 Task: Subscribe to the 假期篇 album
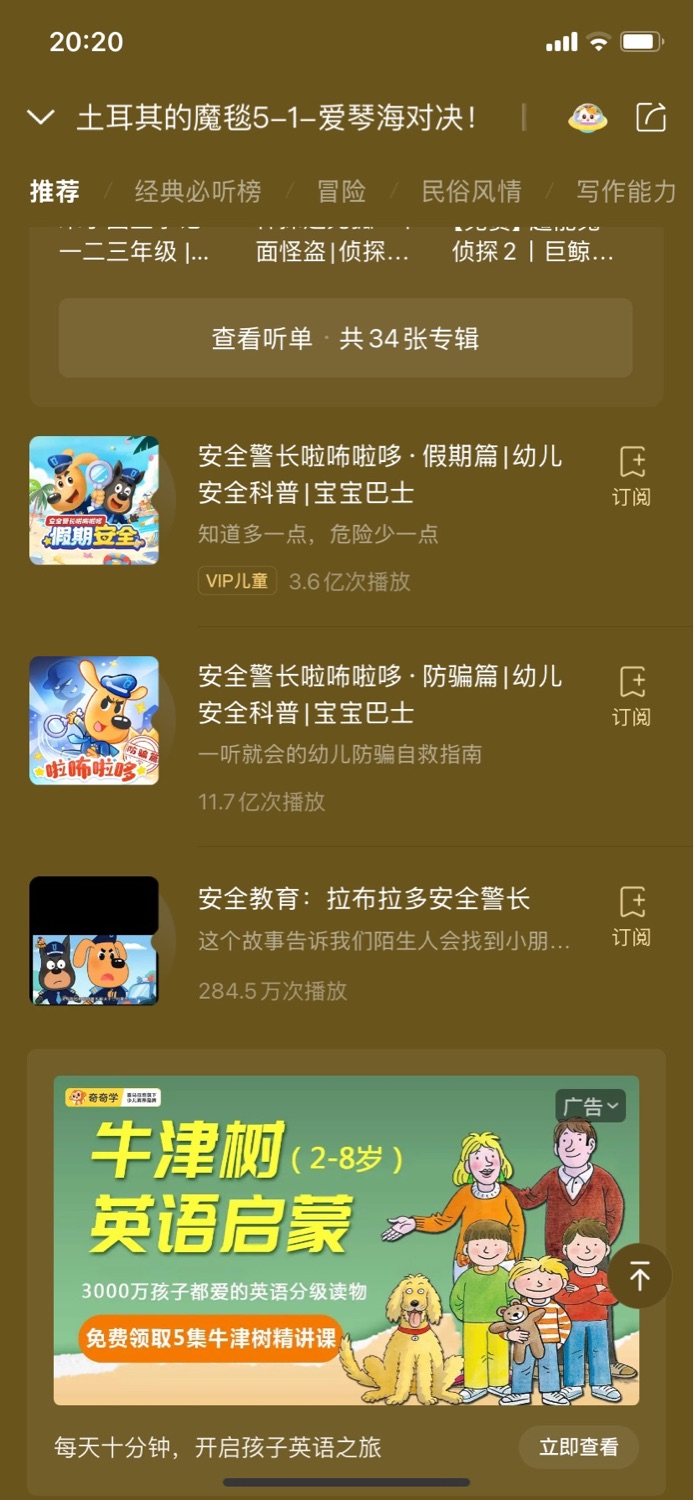tap(631, 475)
